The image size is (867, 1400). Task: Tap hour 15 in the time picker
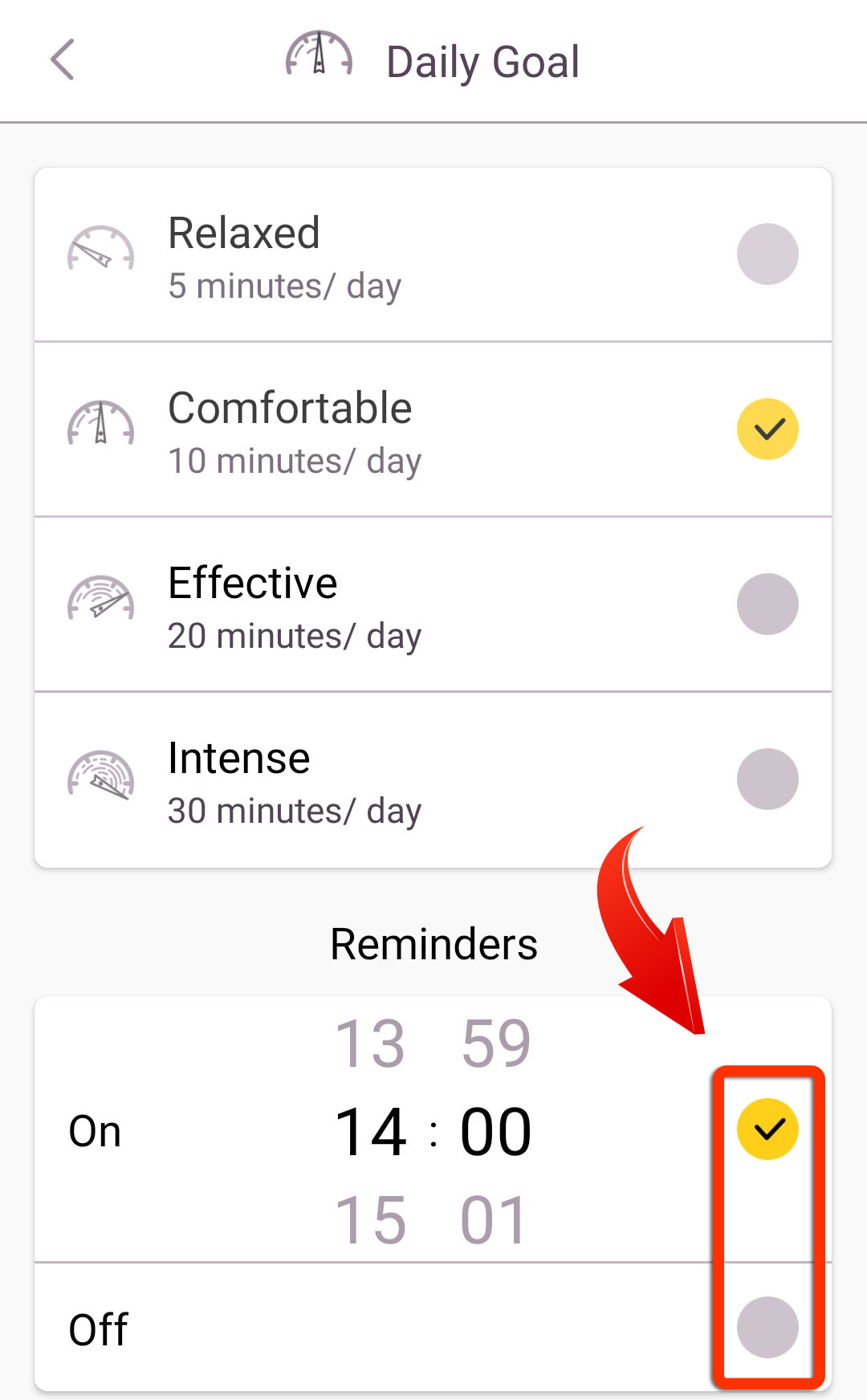point(370,1220)
